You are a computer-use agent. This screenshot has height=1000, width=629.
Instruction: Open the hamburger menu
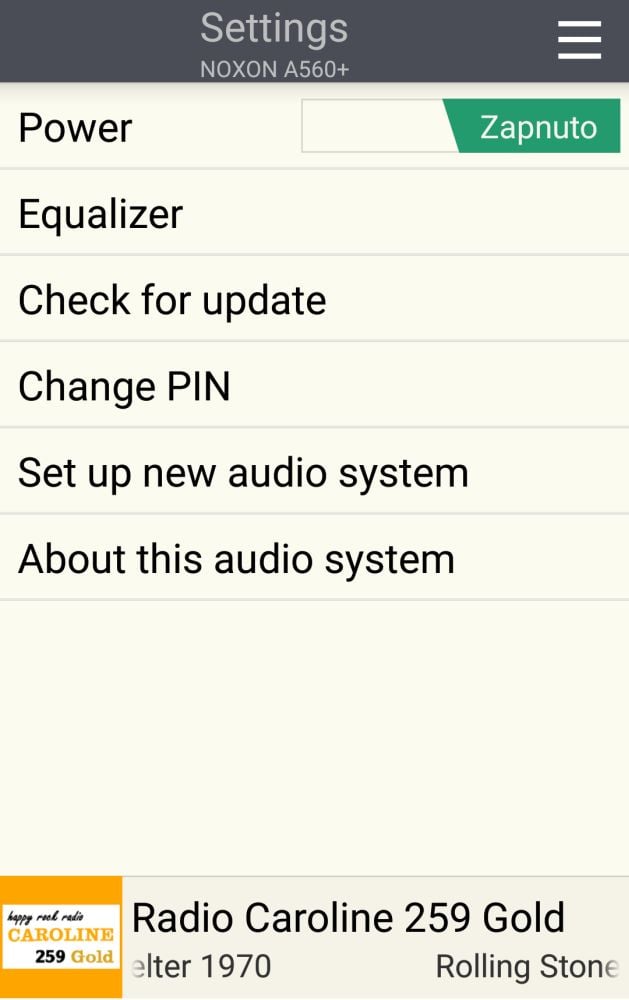[x=580, y=40]
